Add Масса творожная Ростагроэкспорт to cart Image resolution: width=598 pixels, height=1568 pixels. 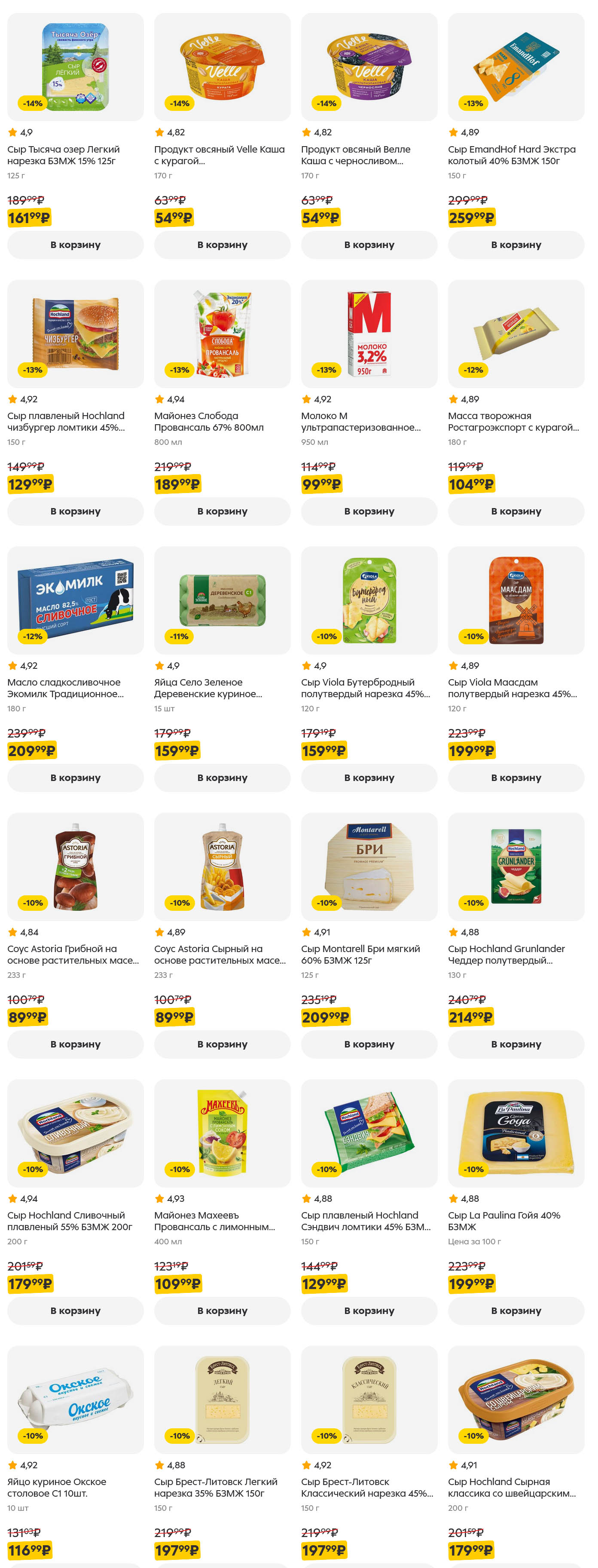click(516, 511)
